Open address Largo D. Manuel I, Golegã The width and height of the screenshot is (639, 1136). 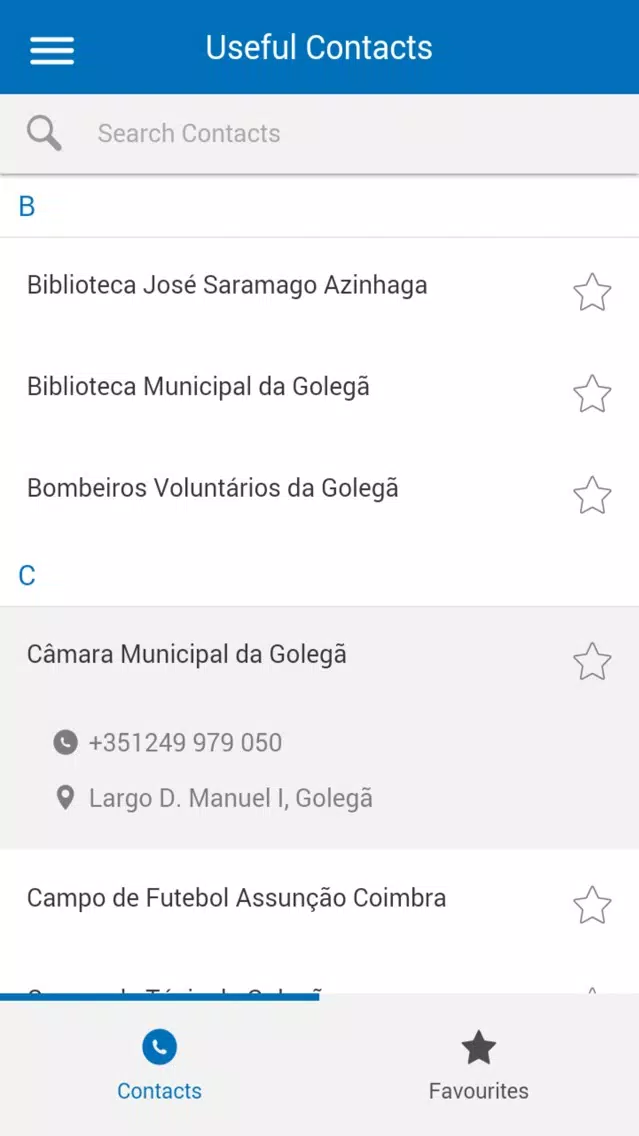coord(230,798)
